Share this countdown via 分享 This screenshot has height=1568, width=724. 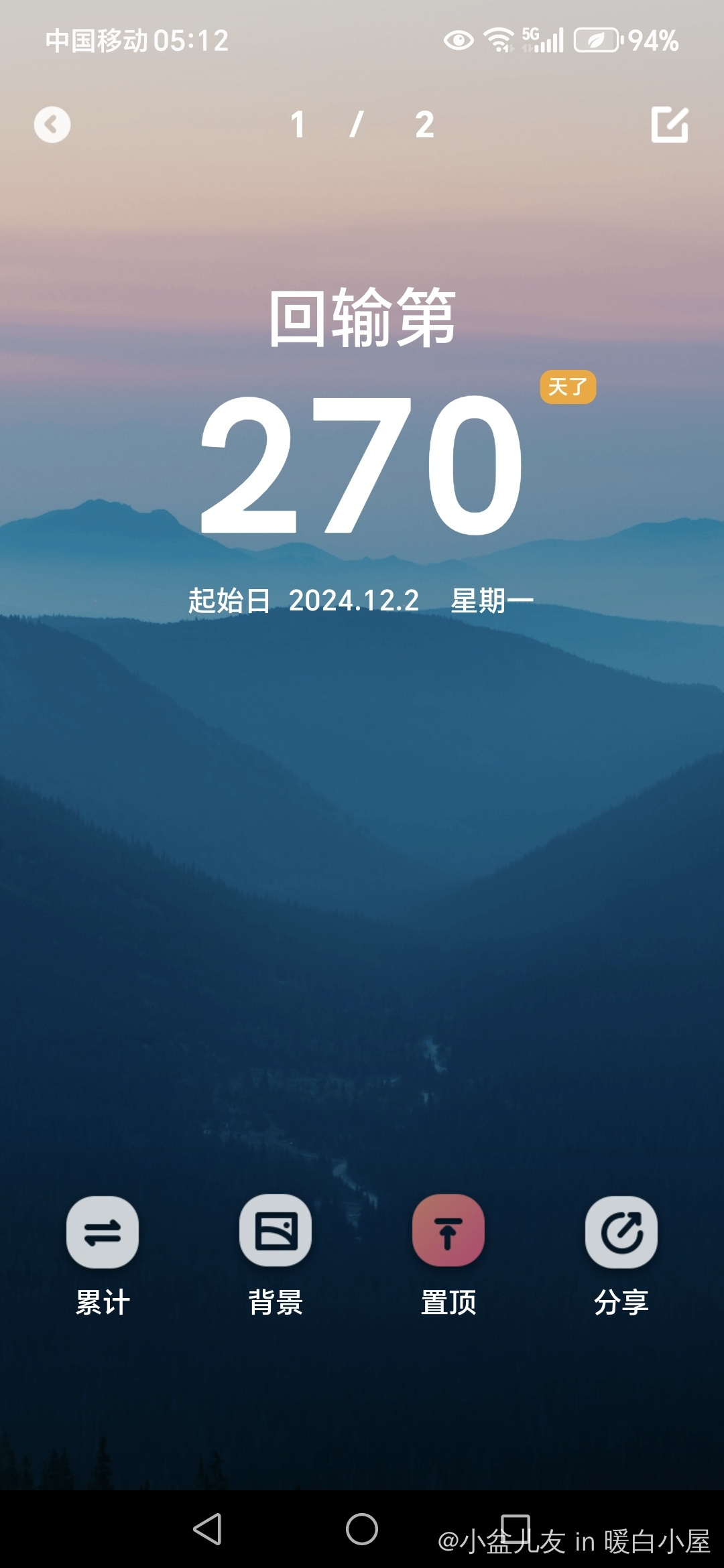click(x=621, y=1232)
